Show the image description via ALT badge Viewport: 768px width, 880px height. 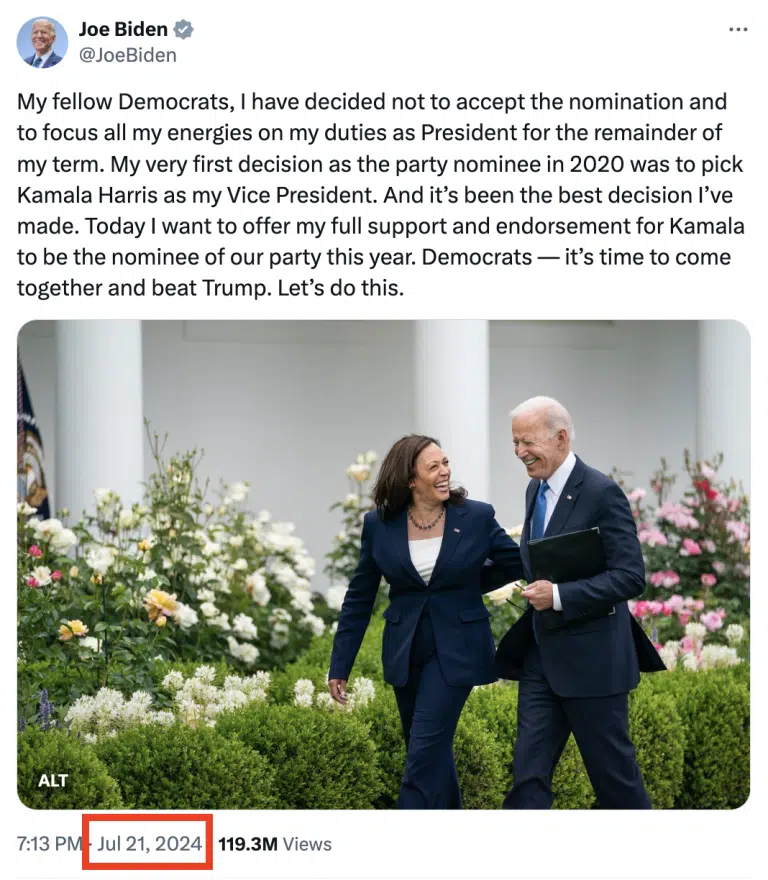point(53,781)
